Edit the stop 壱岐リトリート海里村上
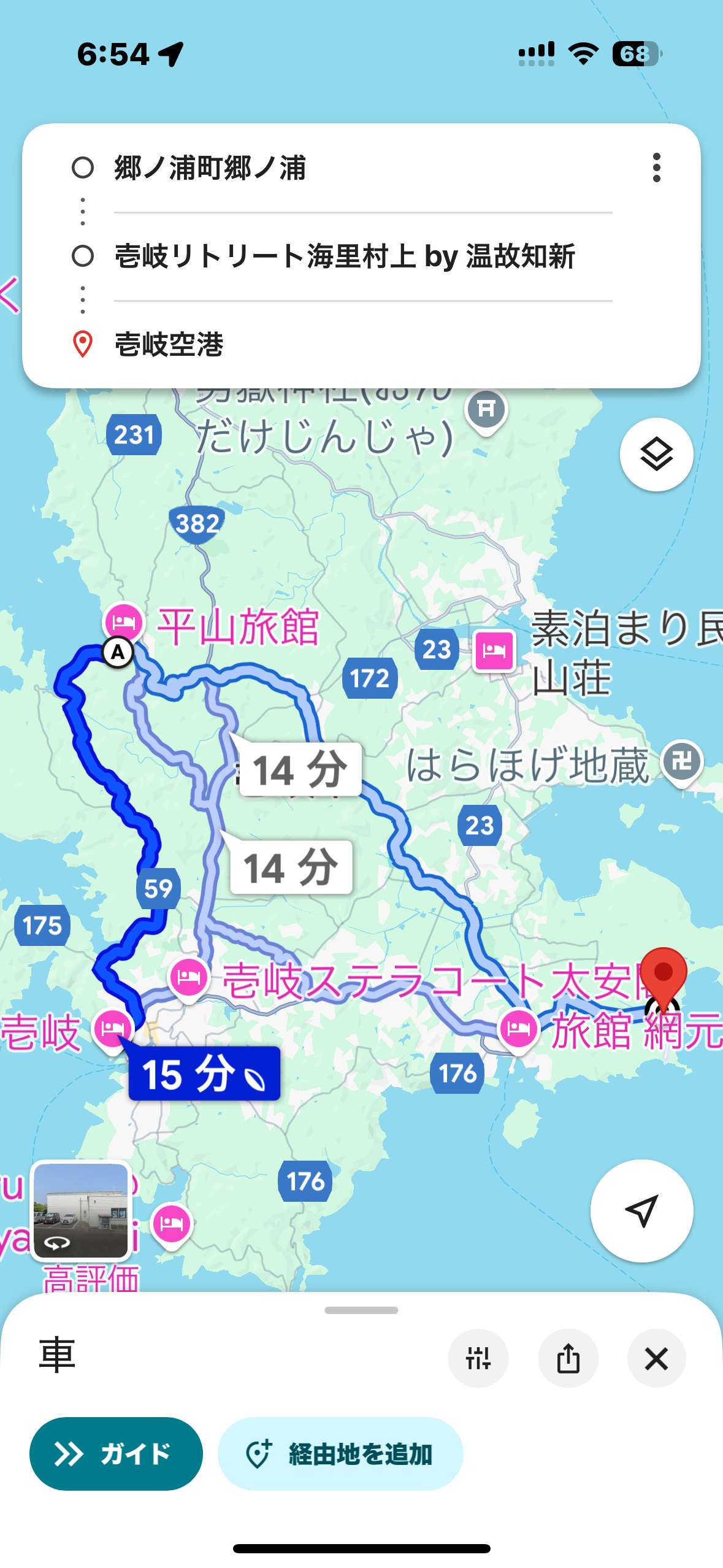Viewport: 723px width, 1568px height. [363, 256]
